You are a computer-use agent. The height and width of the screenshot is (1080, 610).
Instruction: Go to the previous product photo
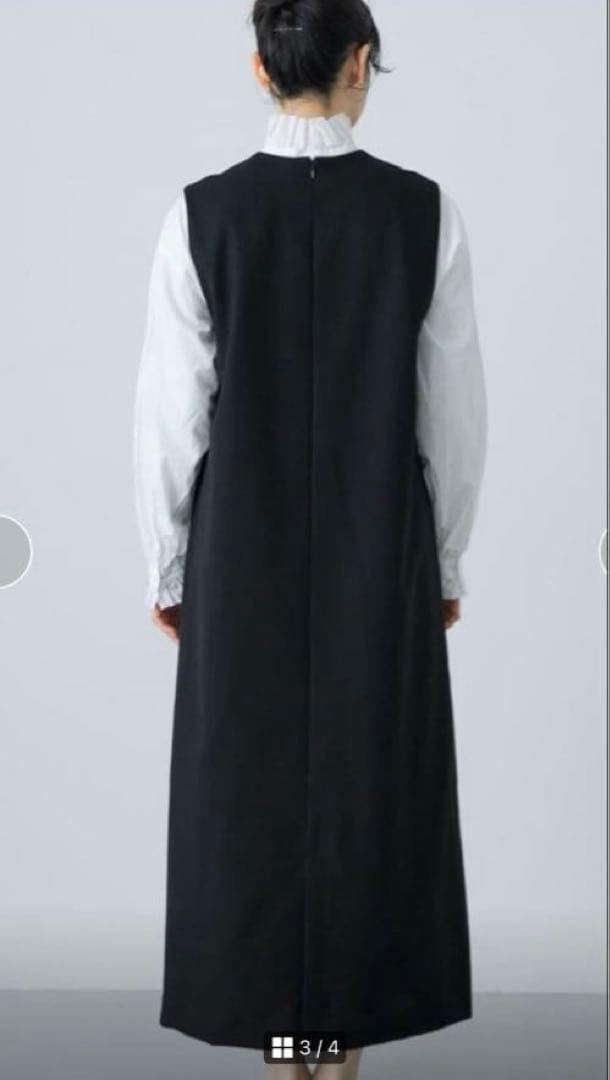(12, 551)
